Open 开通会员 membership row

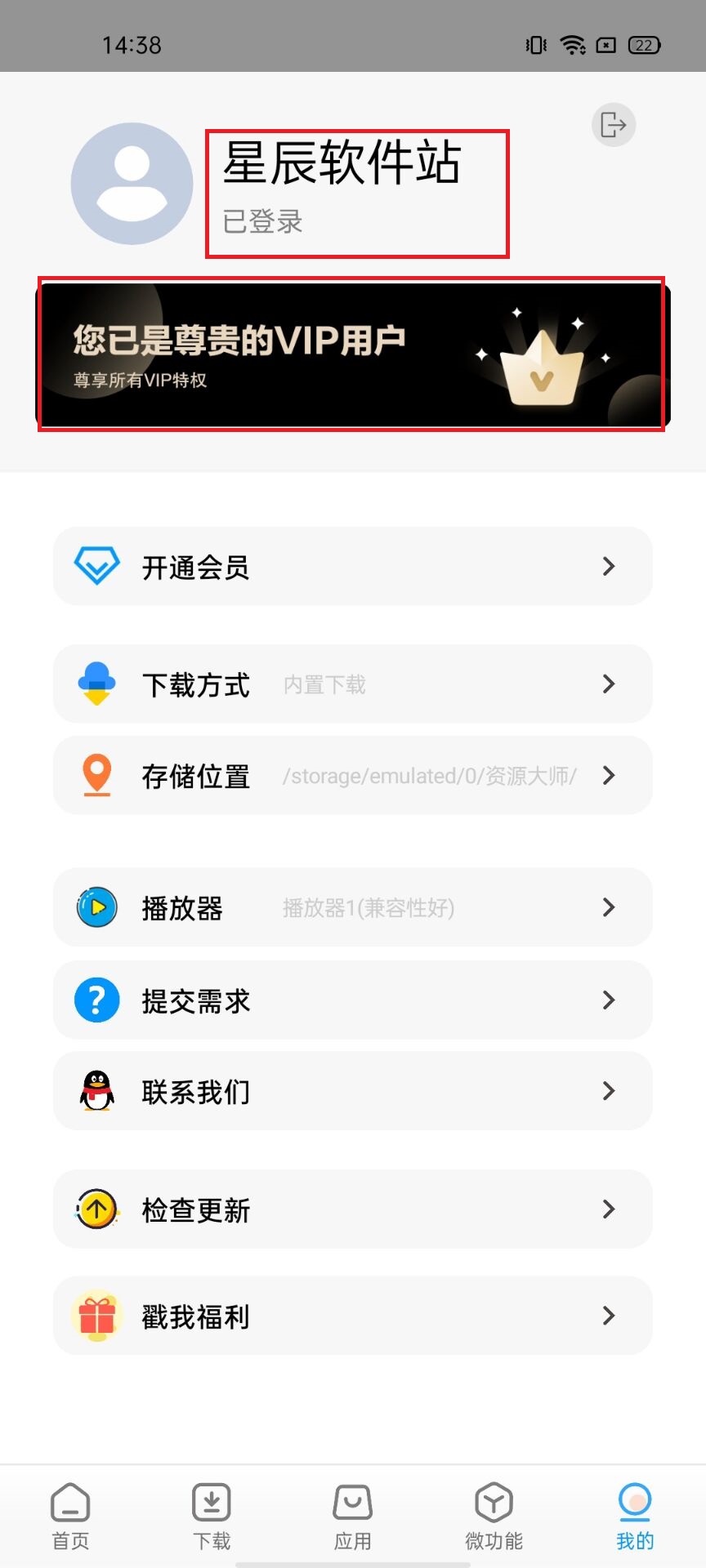pos(352,566)
